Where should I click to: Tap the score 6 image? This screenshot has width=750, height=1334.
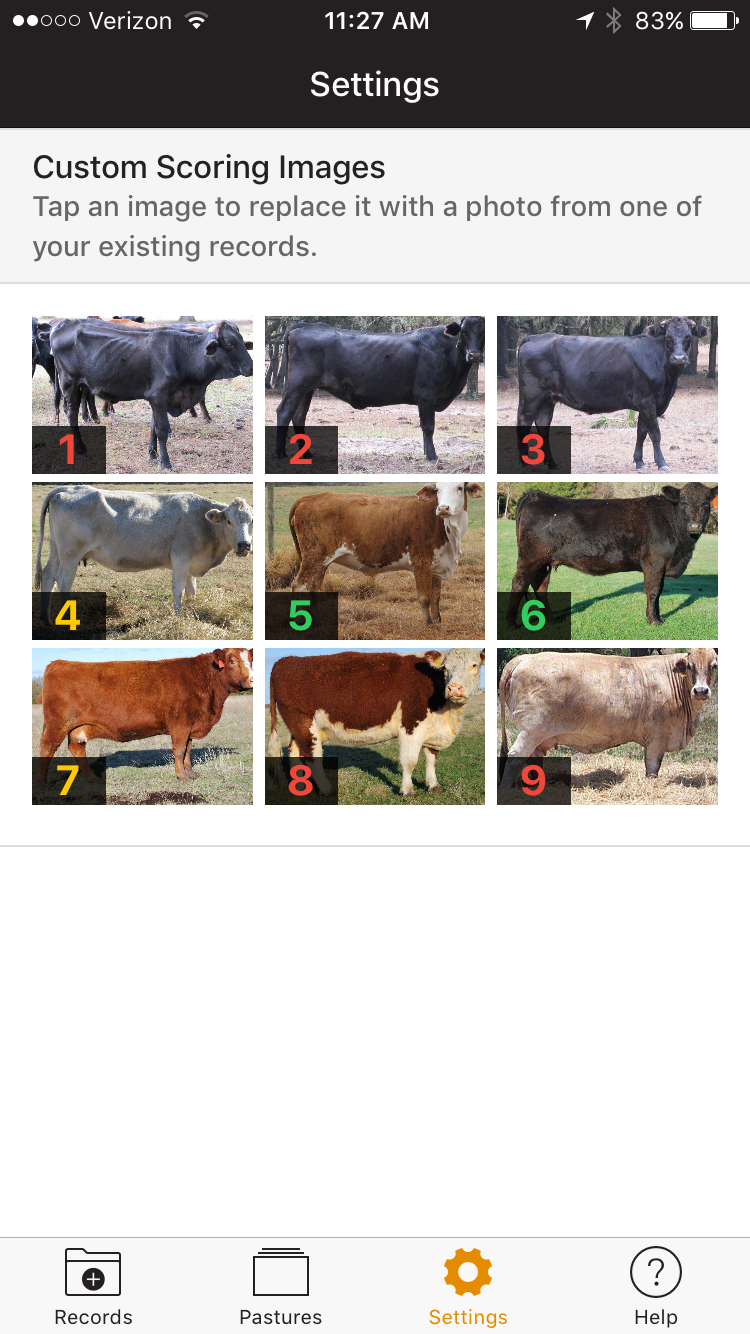[x=607, y=561]
